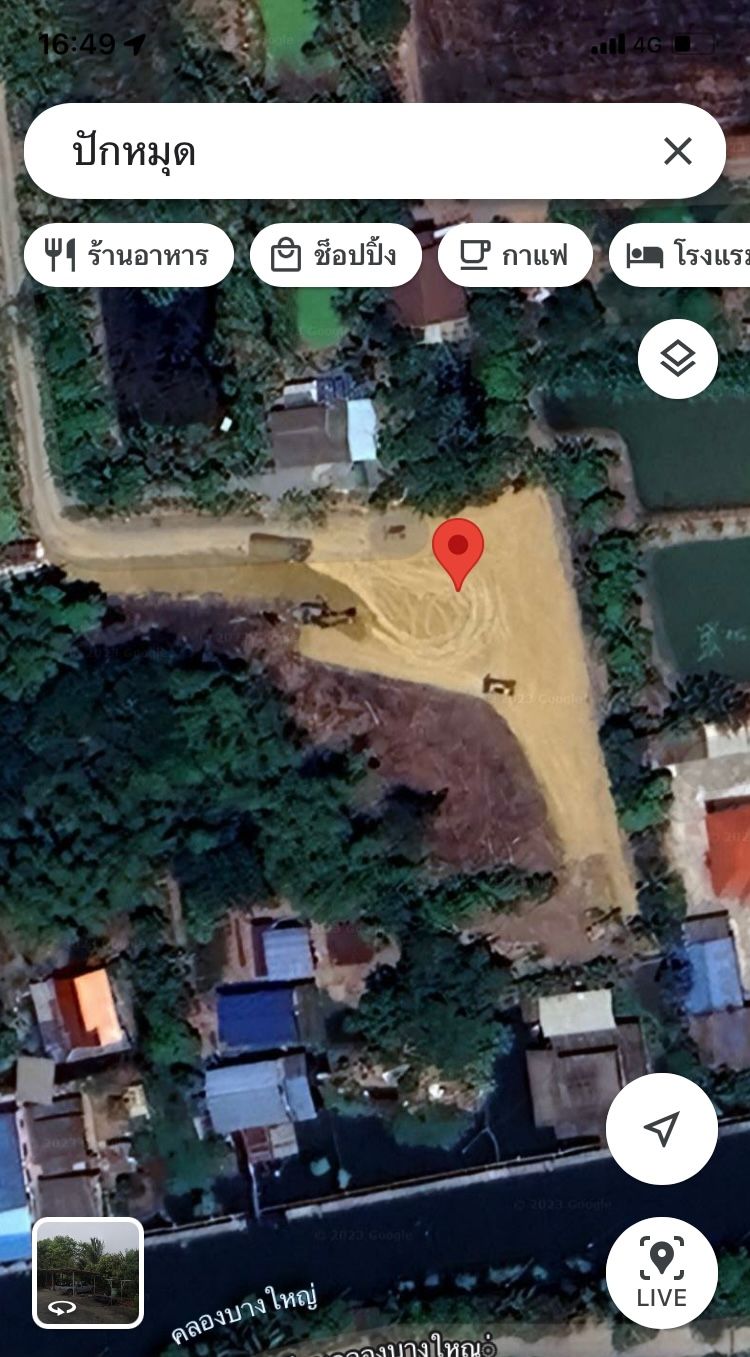Open Live View with the LIVE button
This screenshot has height=1357, width=750.
662,1273
